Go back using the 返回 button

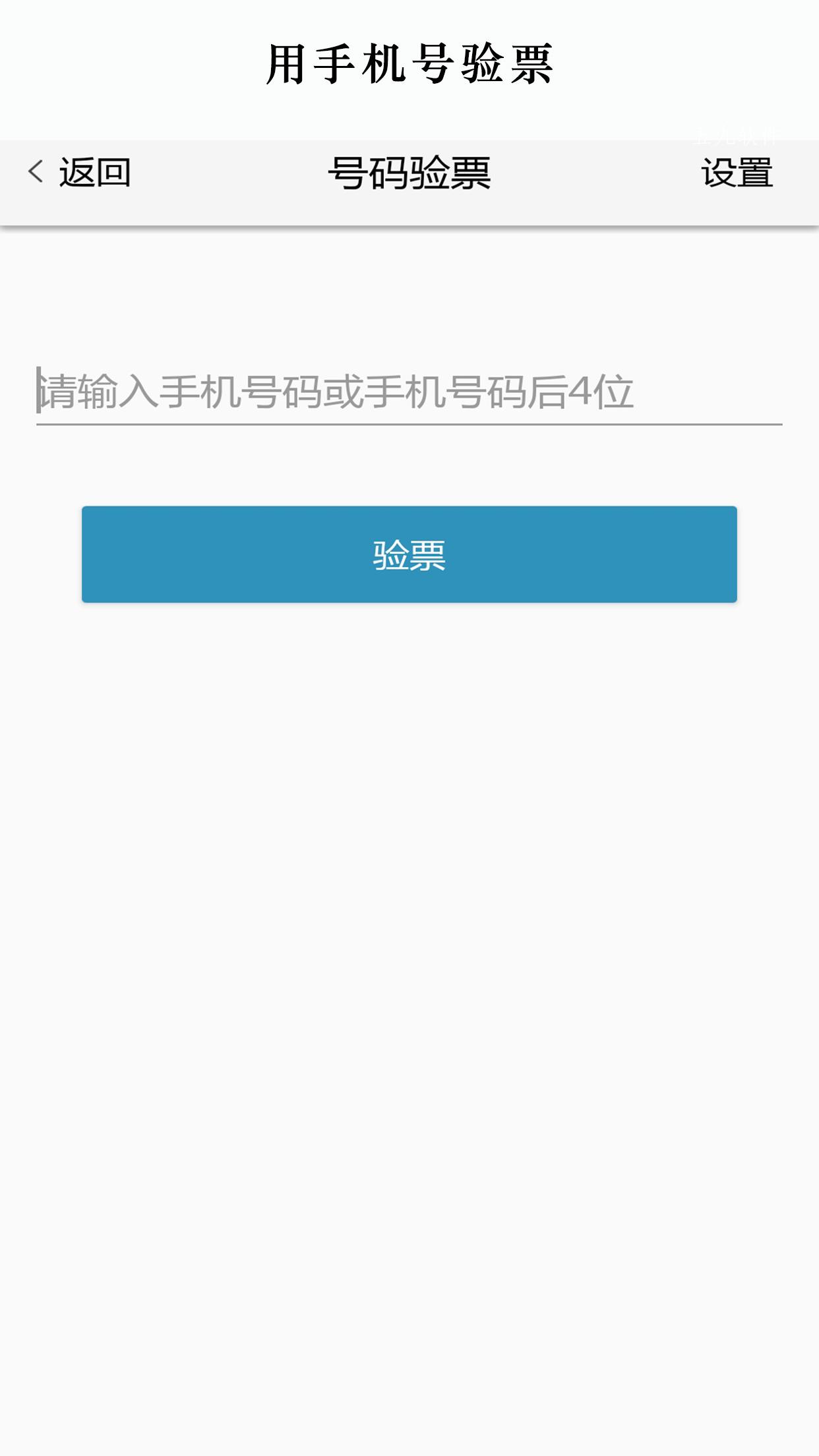[x=79, y=173]
